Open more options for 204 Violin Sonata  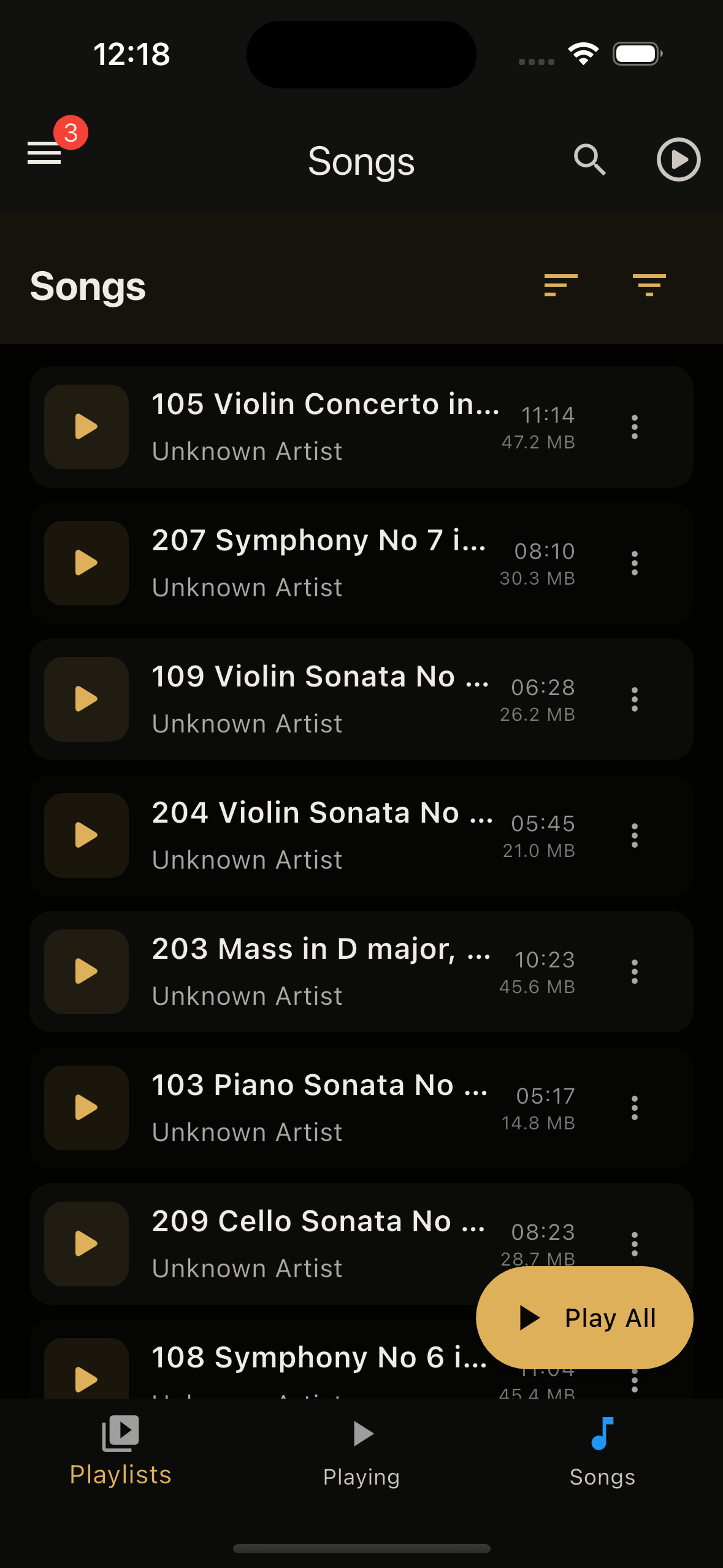pos(635,836)
